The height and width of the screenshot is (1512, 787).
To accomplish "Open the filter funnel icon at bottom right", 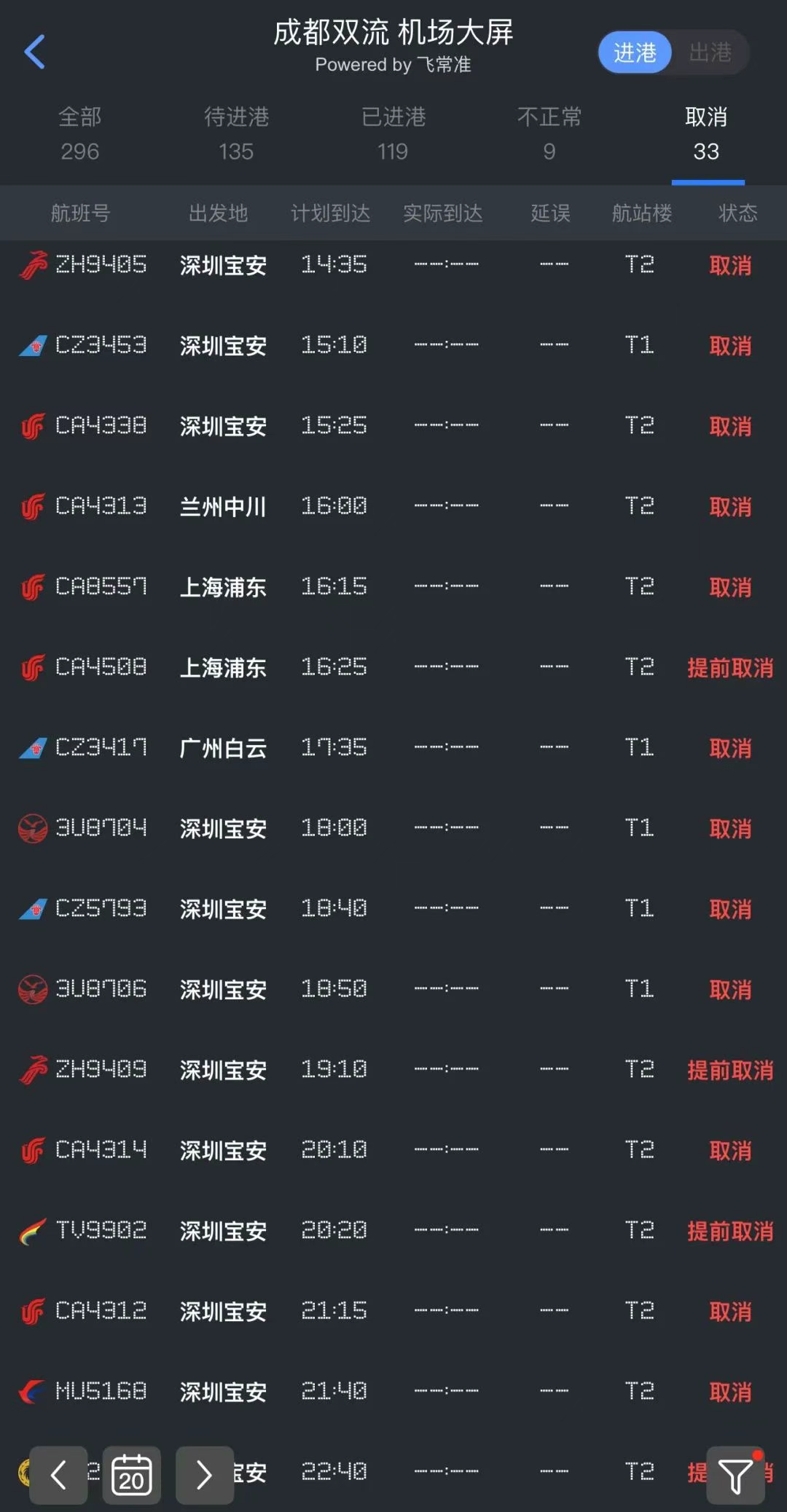I will pos(737,1473).
